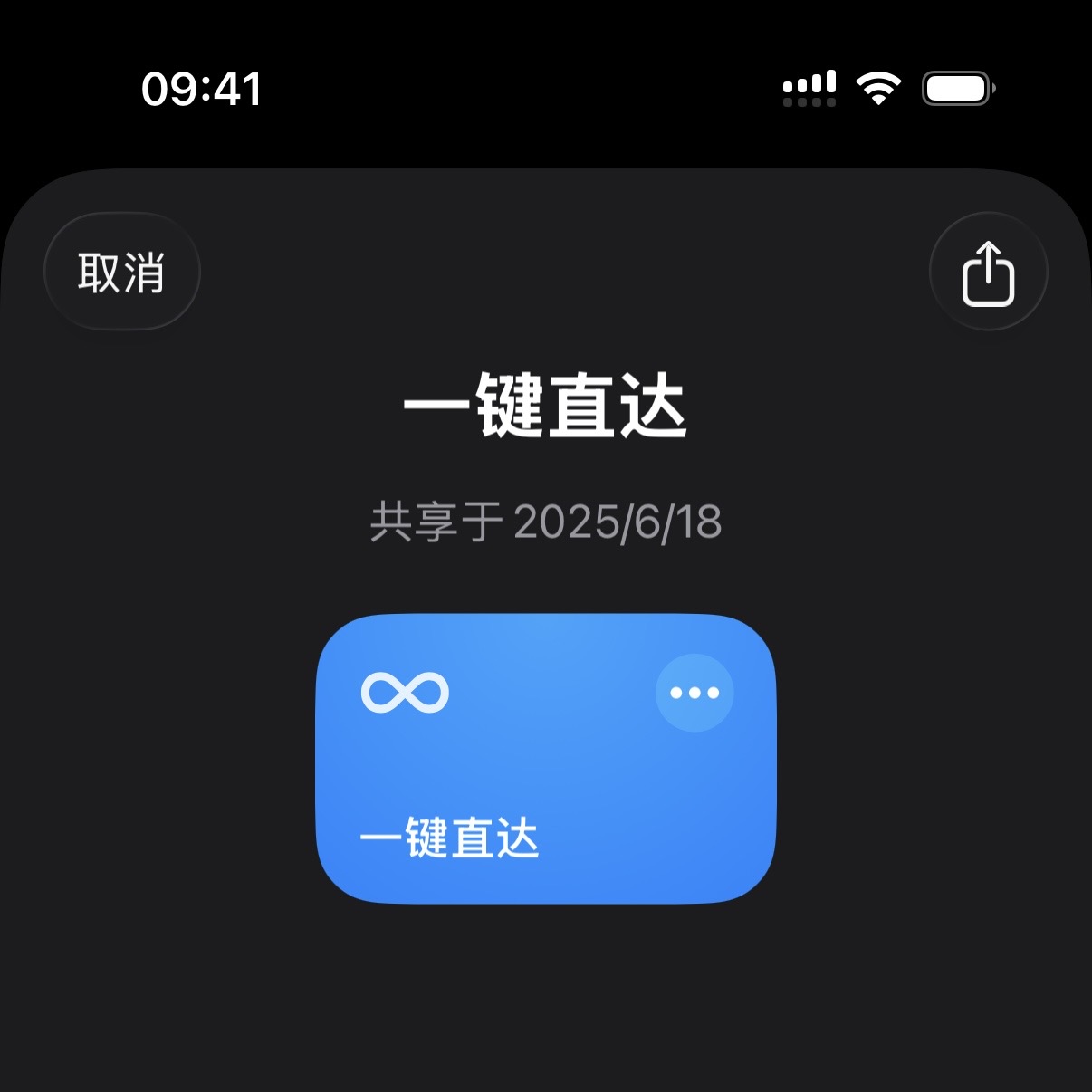Tap the 取消 (Cancel) button
Viewport: 1092px width, 1092px height.
[x=121, y=272]
